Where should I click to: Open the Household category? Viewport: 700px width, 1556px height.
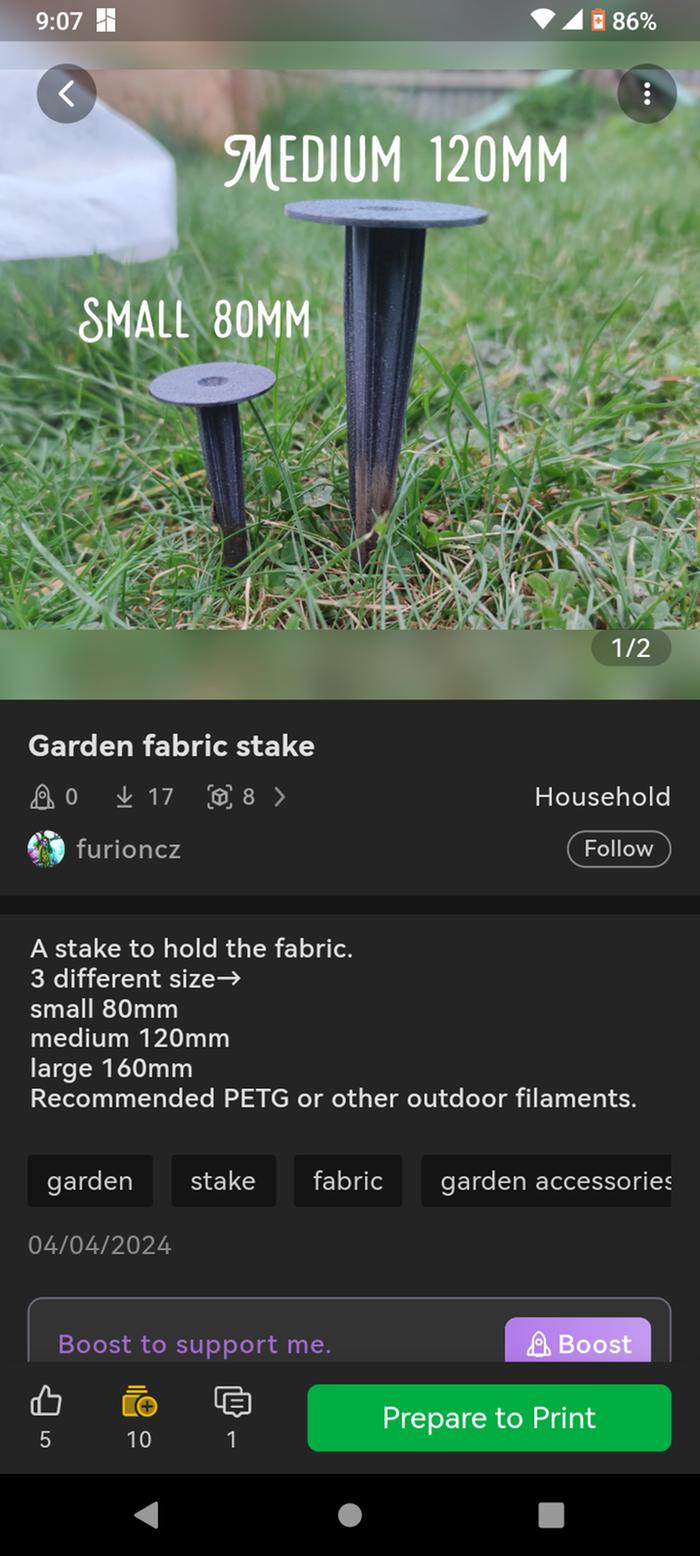[602, 797]
